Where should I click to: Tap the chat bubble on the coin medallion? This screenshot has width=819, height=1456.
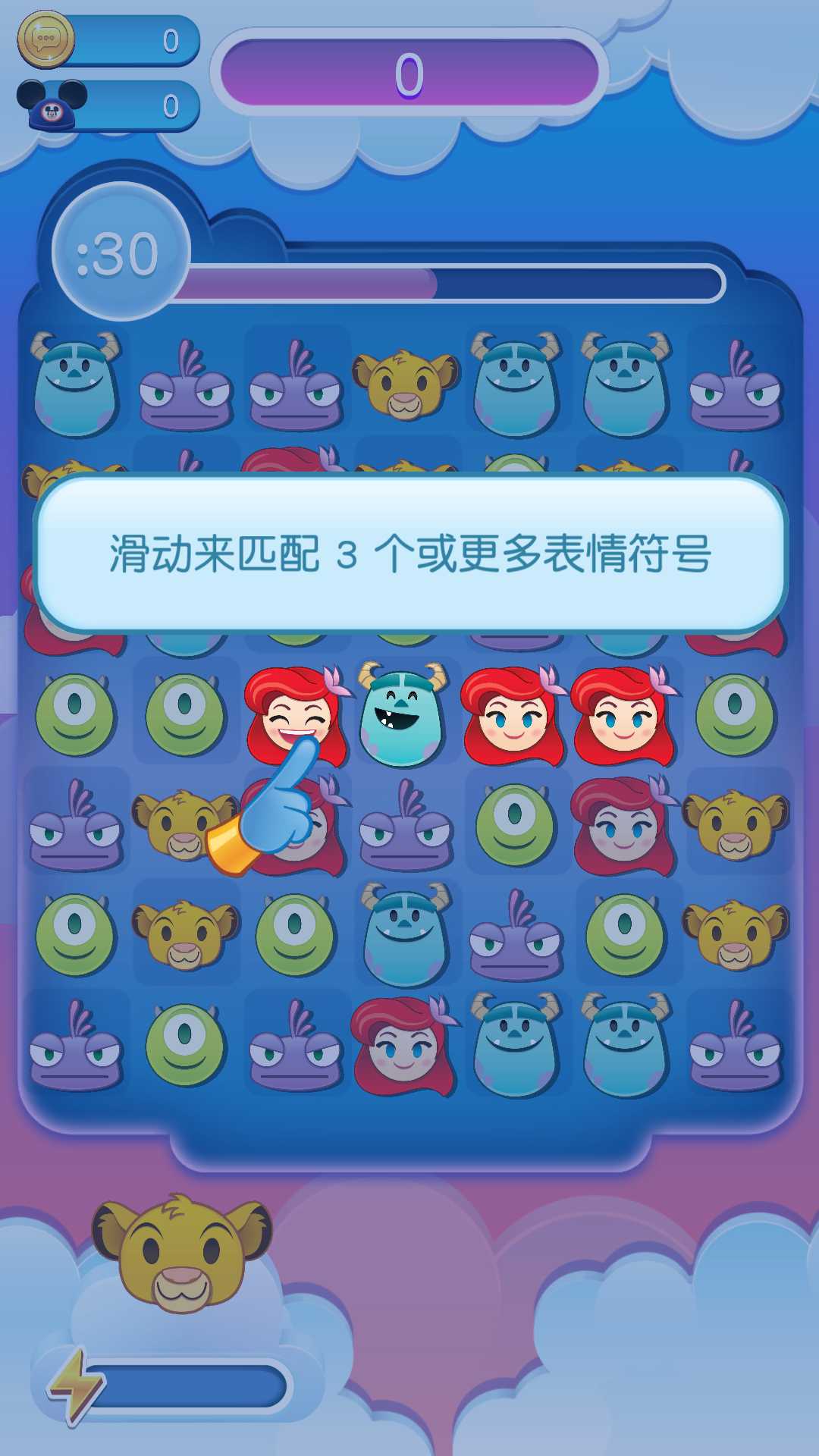45,36
